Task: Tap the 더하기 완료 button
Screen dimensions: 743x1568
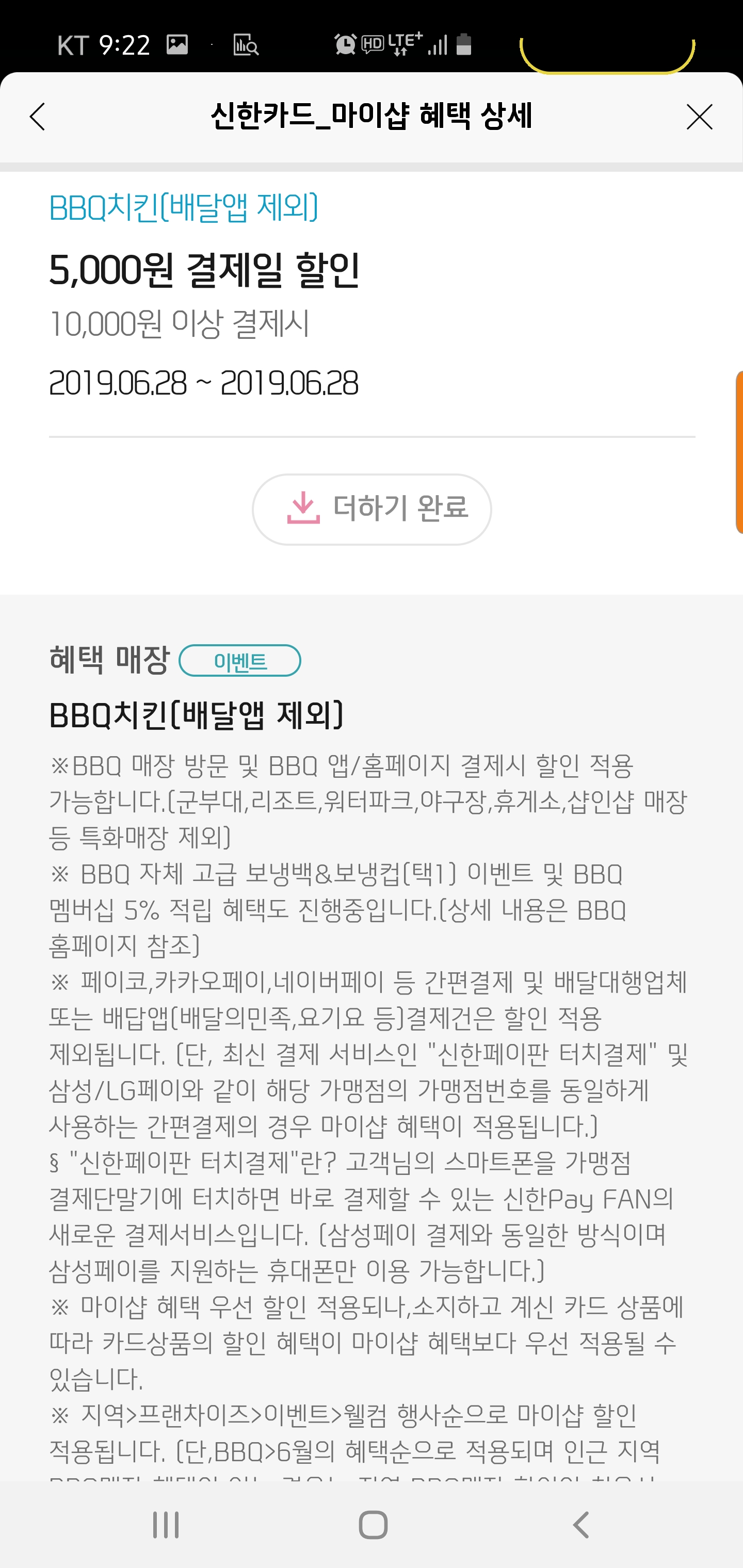Action: pyautogui.click(x=372, y=509)
